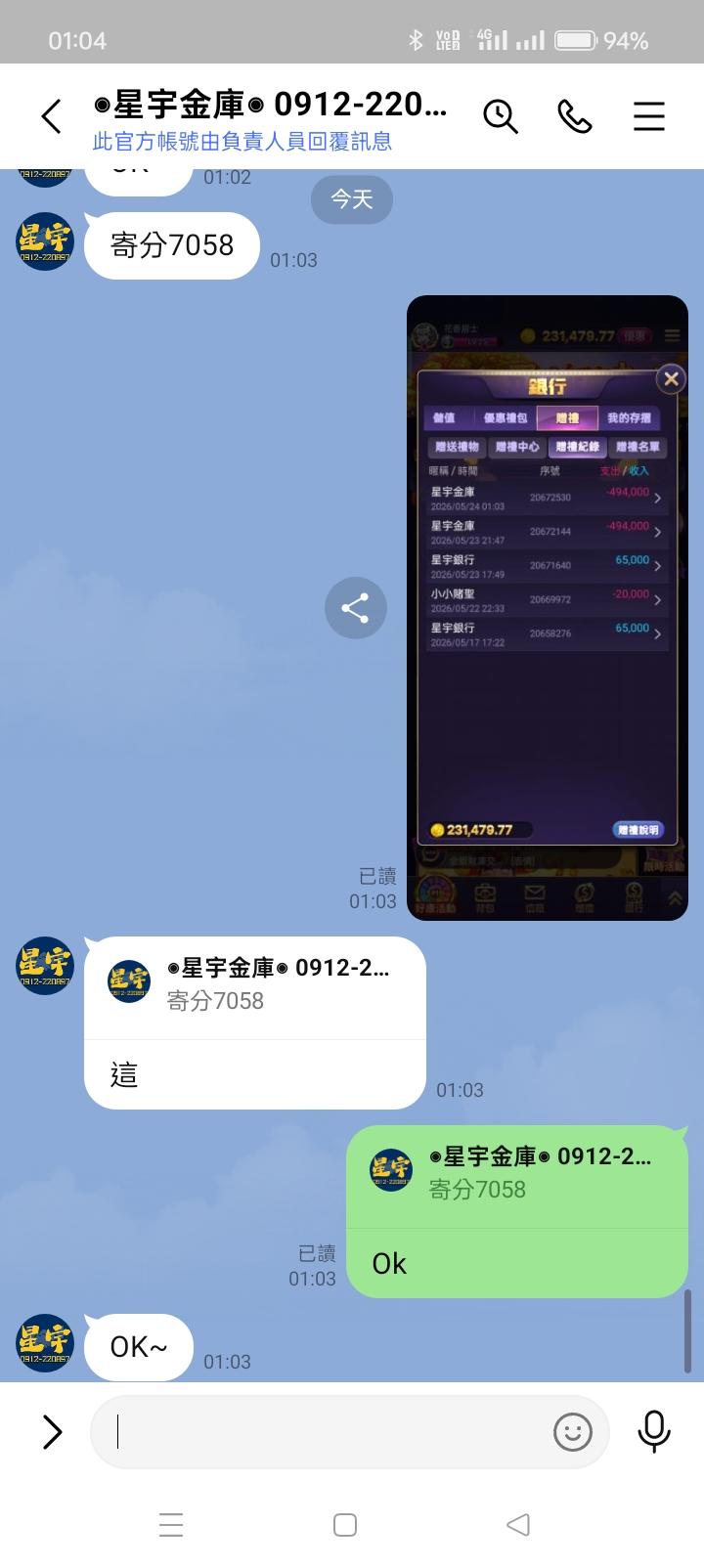
Task: Tap the quoted reply containing 這
Action: click(x=255, y=1023)
